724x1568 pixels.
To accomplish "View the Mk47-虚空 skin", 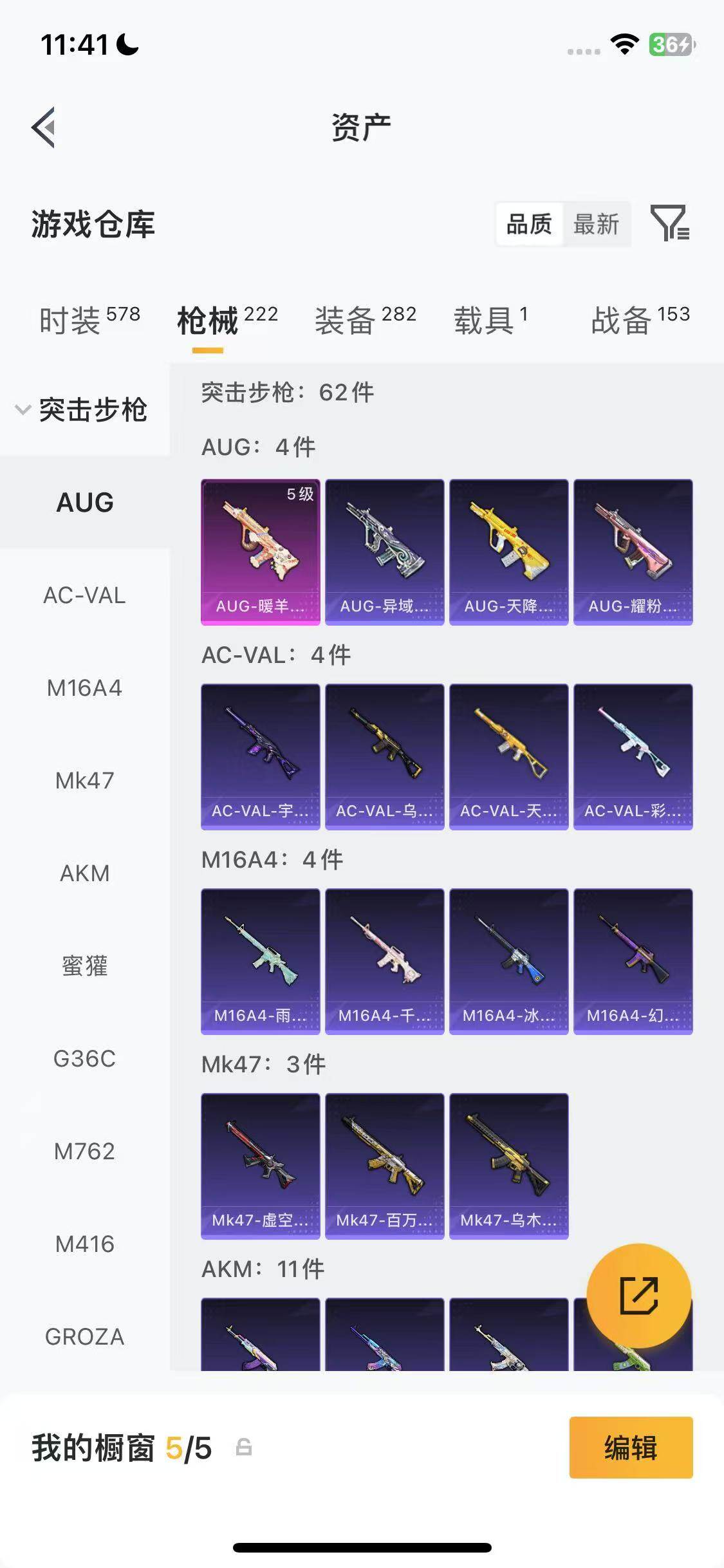I will [x=260, y=1166].
